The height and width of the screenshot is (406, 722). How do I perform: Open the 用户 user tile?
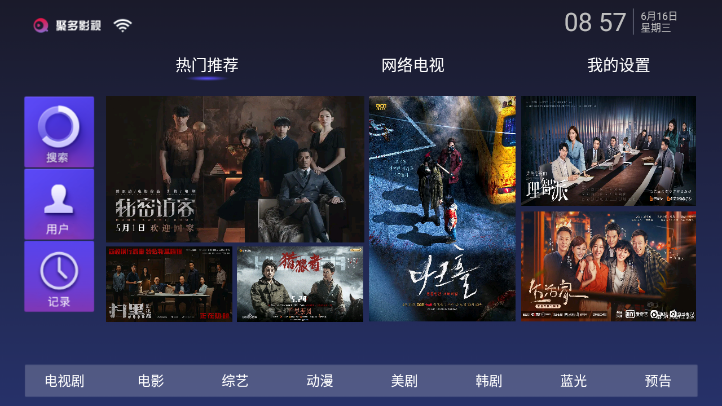tap(58, 204)
